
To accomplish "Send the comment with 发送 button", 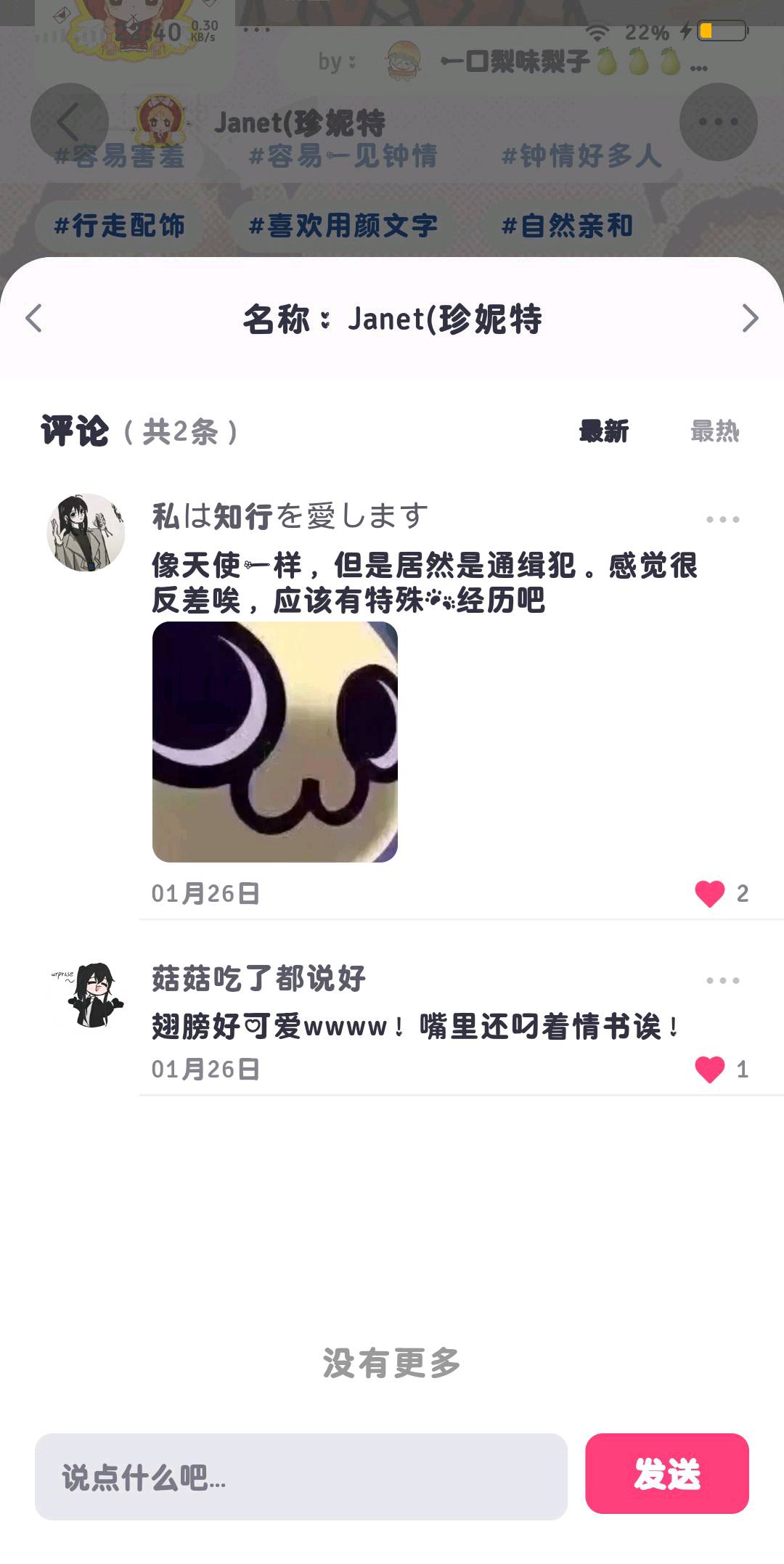I will pos(667,1473).
